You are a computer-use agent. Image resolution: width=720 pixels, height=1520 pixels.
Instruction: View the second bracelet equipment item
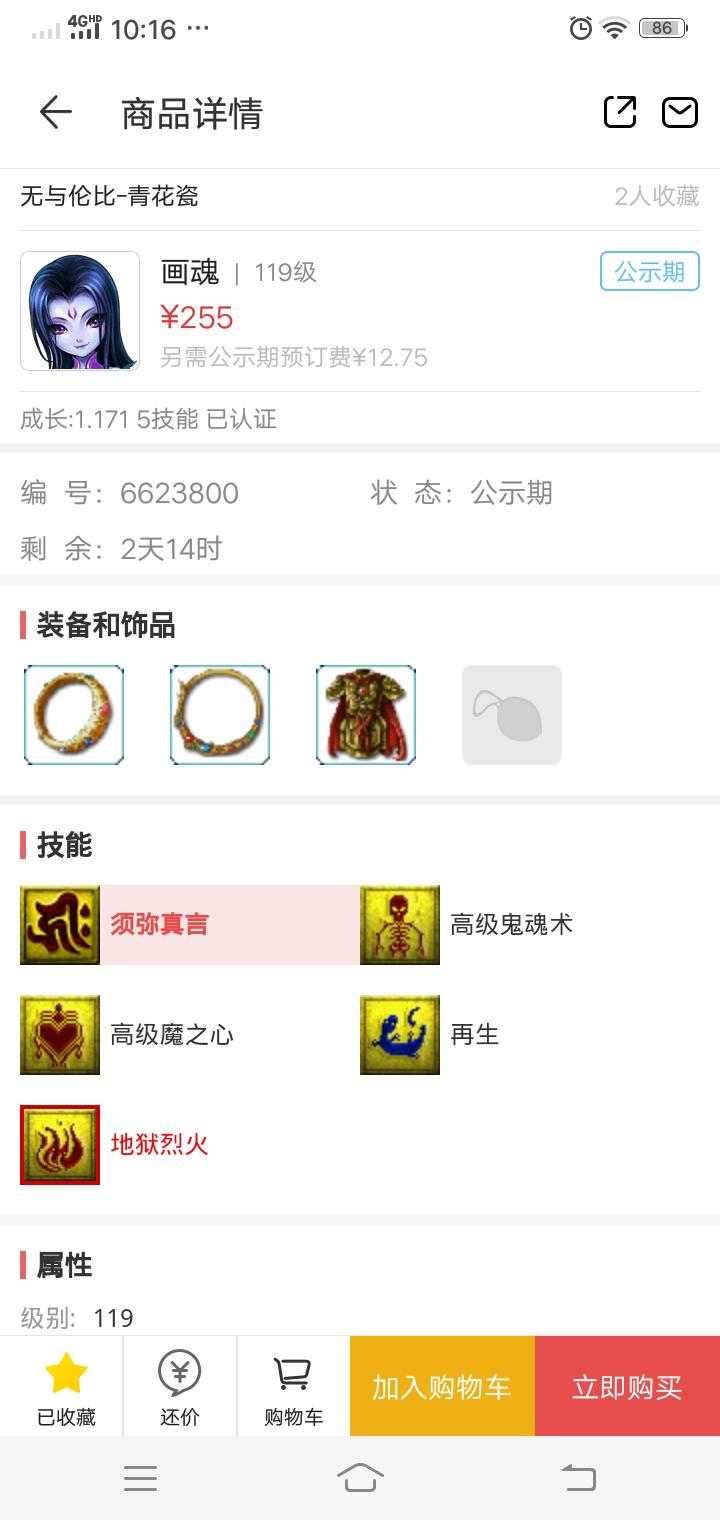(x=220, y=715)
